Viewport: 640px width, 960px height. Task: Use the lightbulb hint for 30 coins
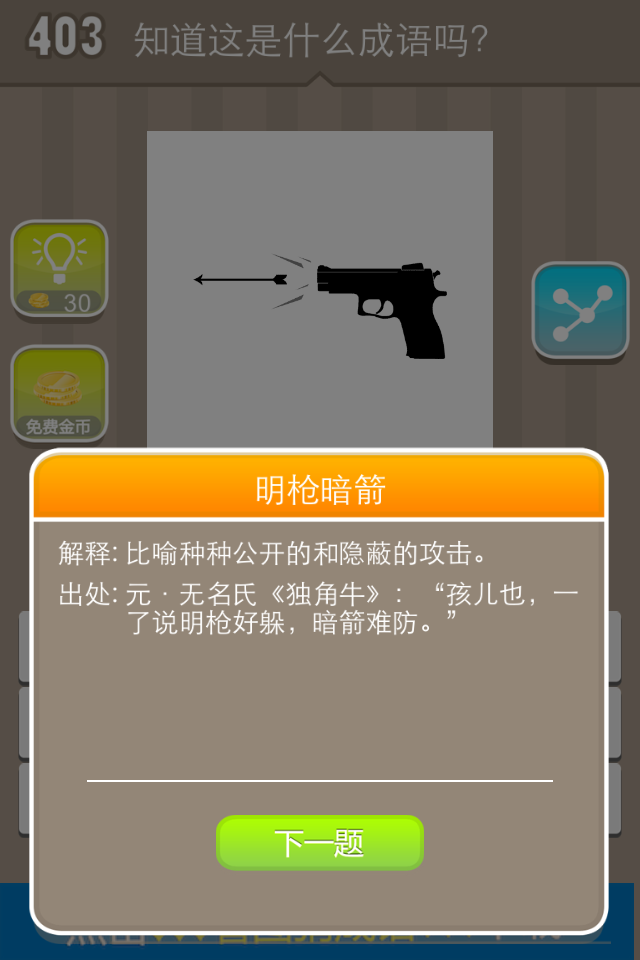click(59, 269)
